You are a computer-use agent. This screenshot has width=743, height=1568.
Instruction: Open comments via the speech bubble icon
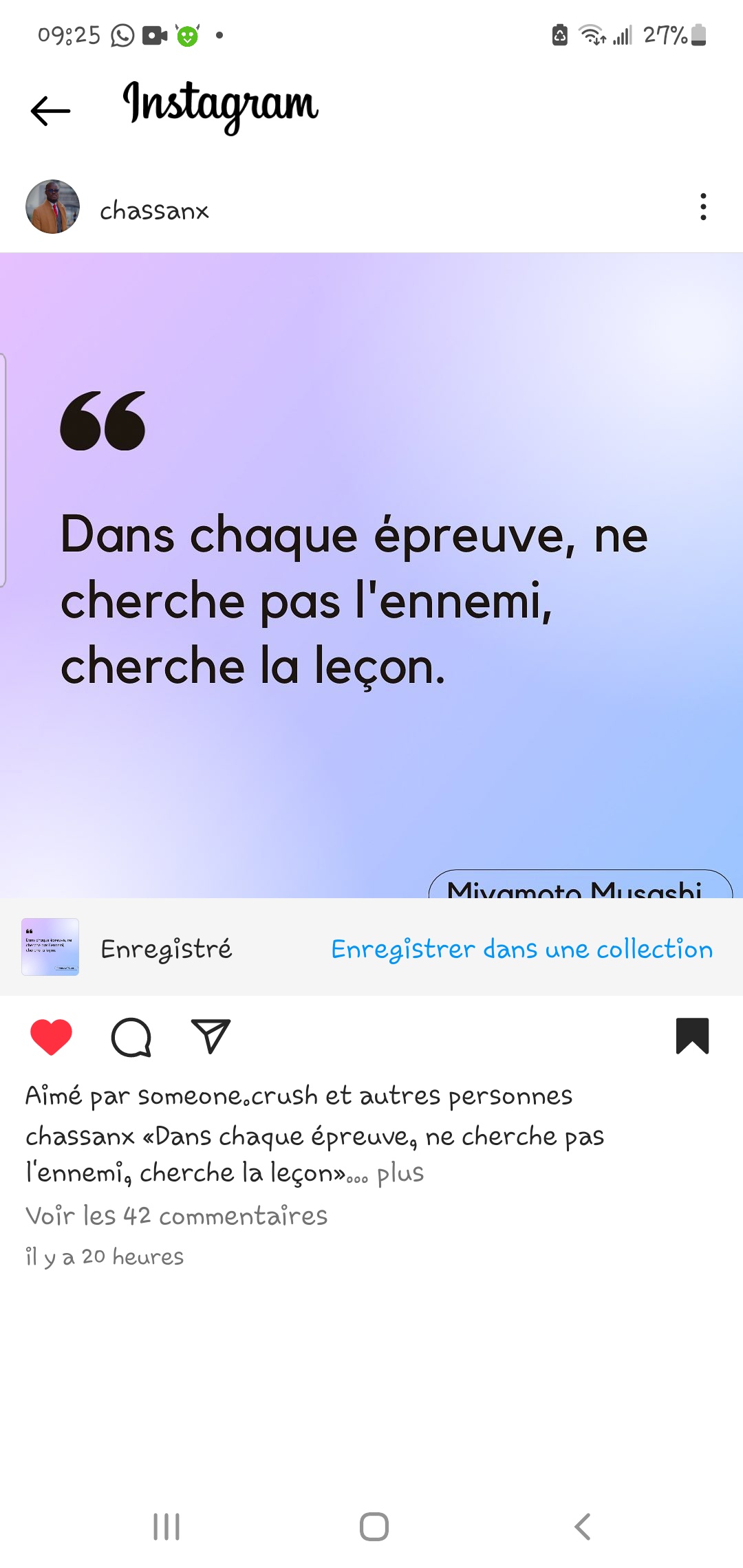click(x=131, y=1036)
